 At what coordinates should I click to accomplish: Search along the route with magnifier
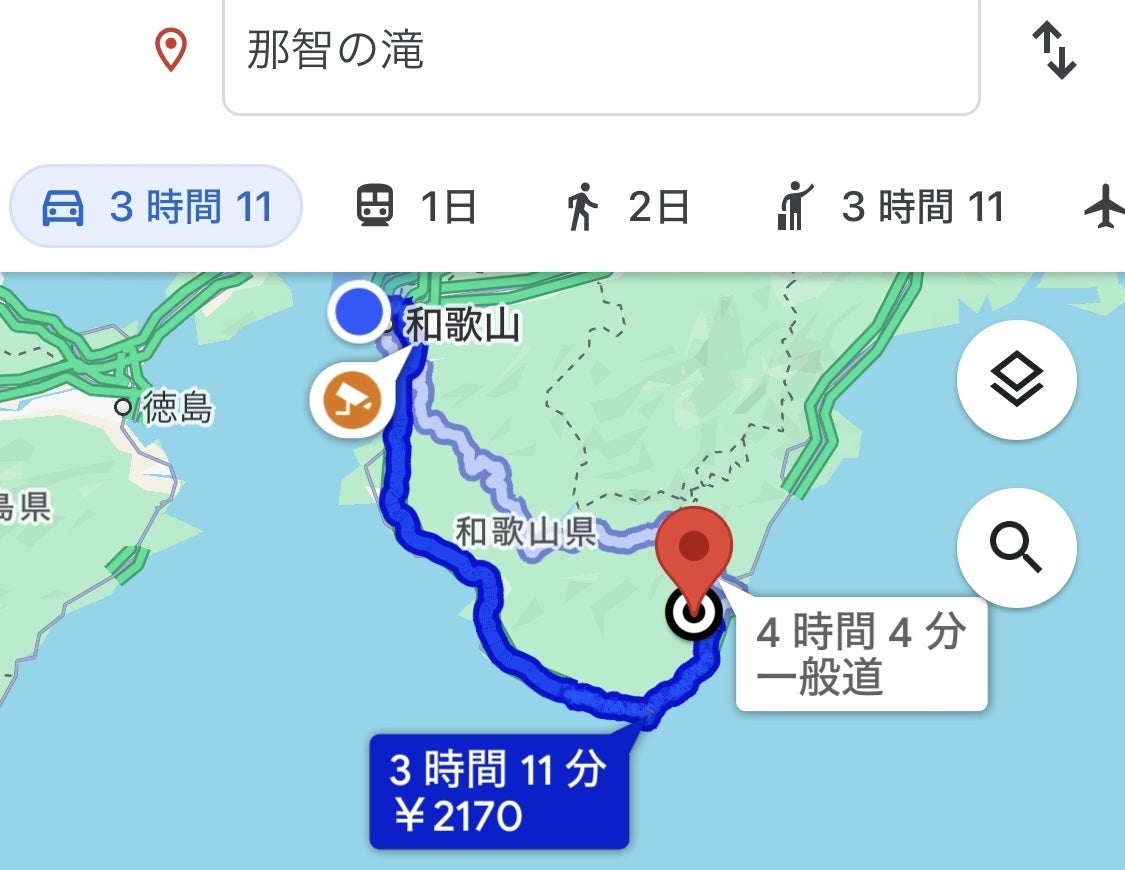tap(1016, 547)
